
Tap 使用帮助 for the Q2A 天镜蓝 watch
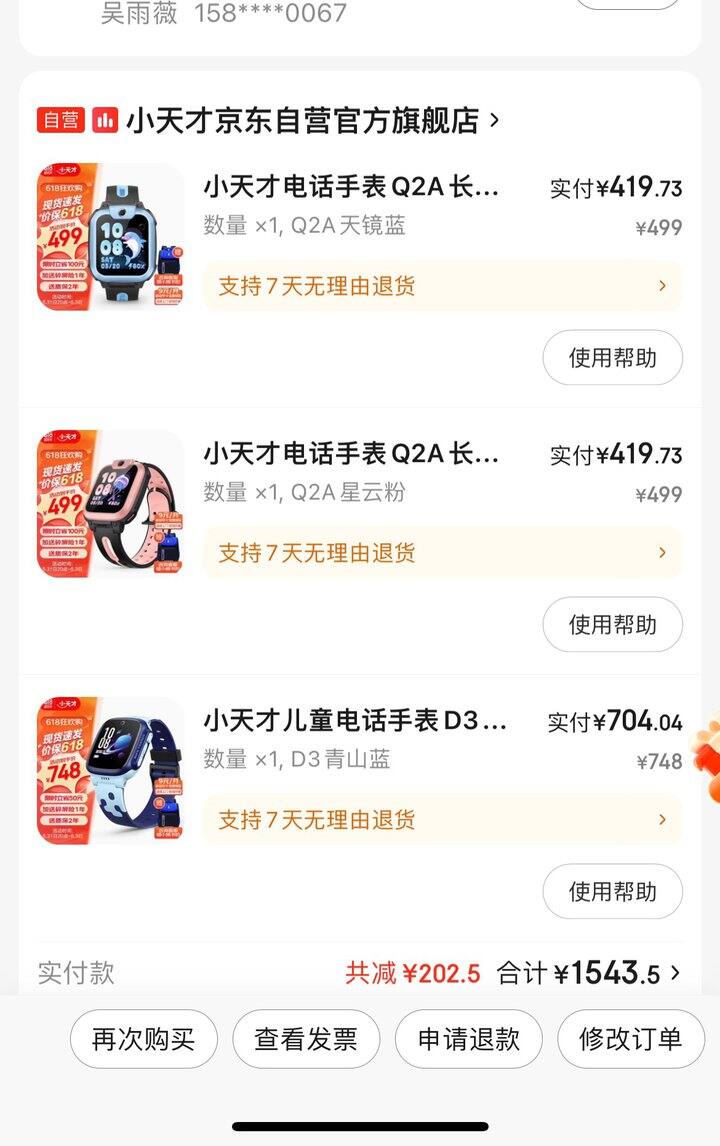(612, 358)
